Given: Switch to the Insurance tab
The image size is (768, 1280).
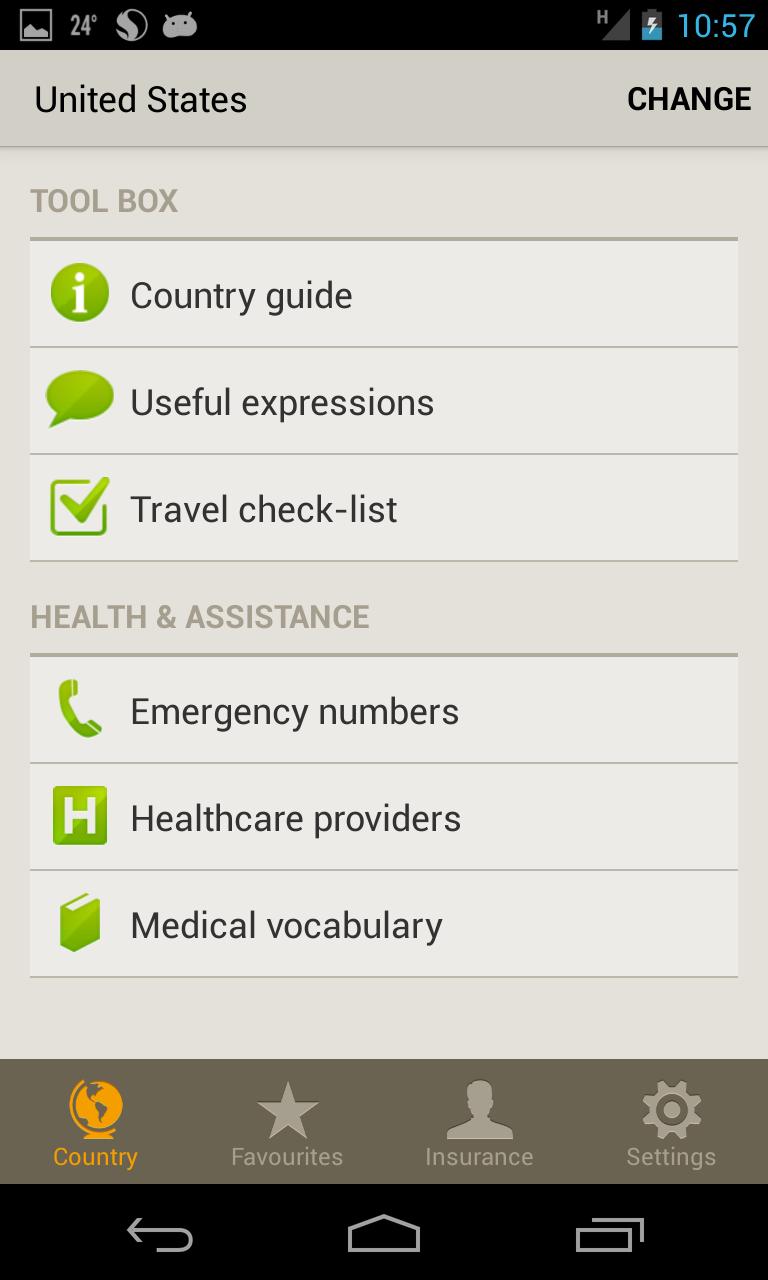Looking at the screenshot, I should tap(479, 1122).
